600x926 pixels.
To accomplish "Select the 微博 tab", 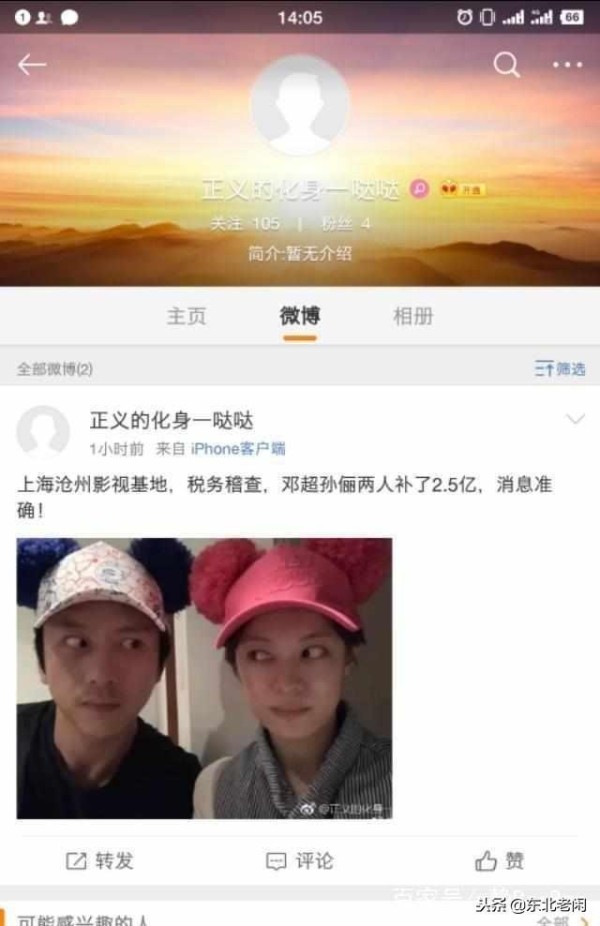I will click(x=299, y=316).
